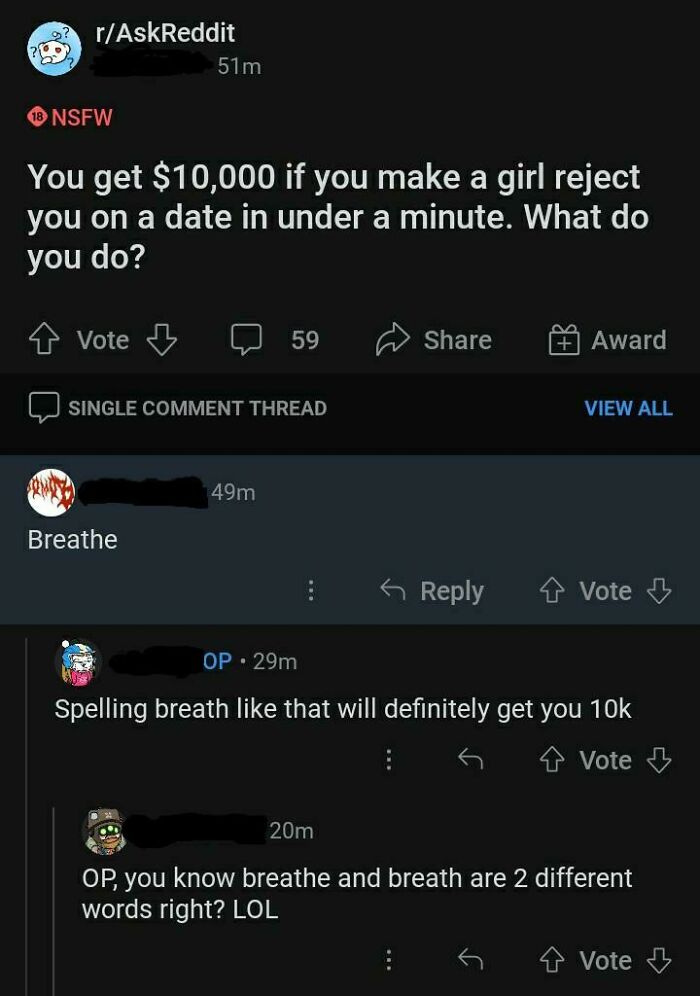
Task: Upvote the "Breathe" comment
Action: [550, 591]
